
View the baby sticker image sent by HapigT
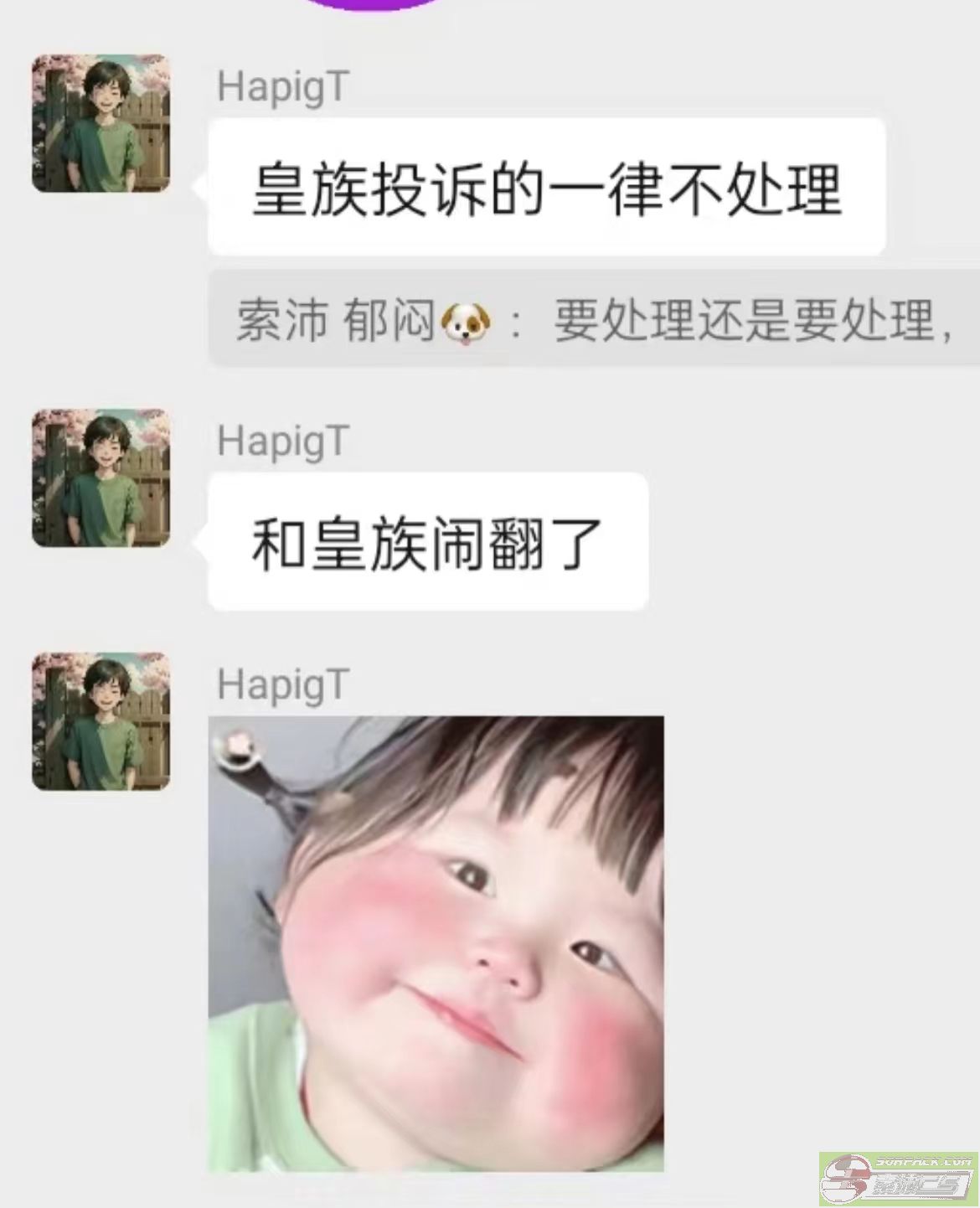pyautogui.click(x=436, y=943)
